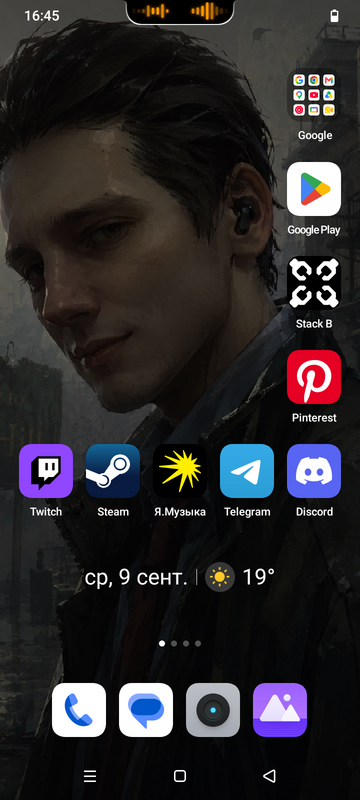The width and height of the screenshot is (360, 800).
Task: Tap the system back button
Action: click(x=269, y=776)
